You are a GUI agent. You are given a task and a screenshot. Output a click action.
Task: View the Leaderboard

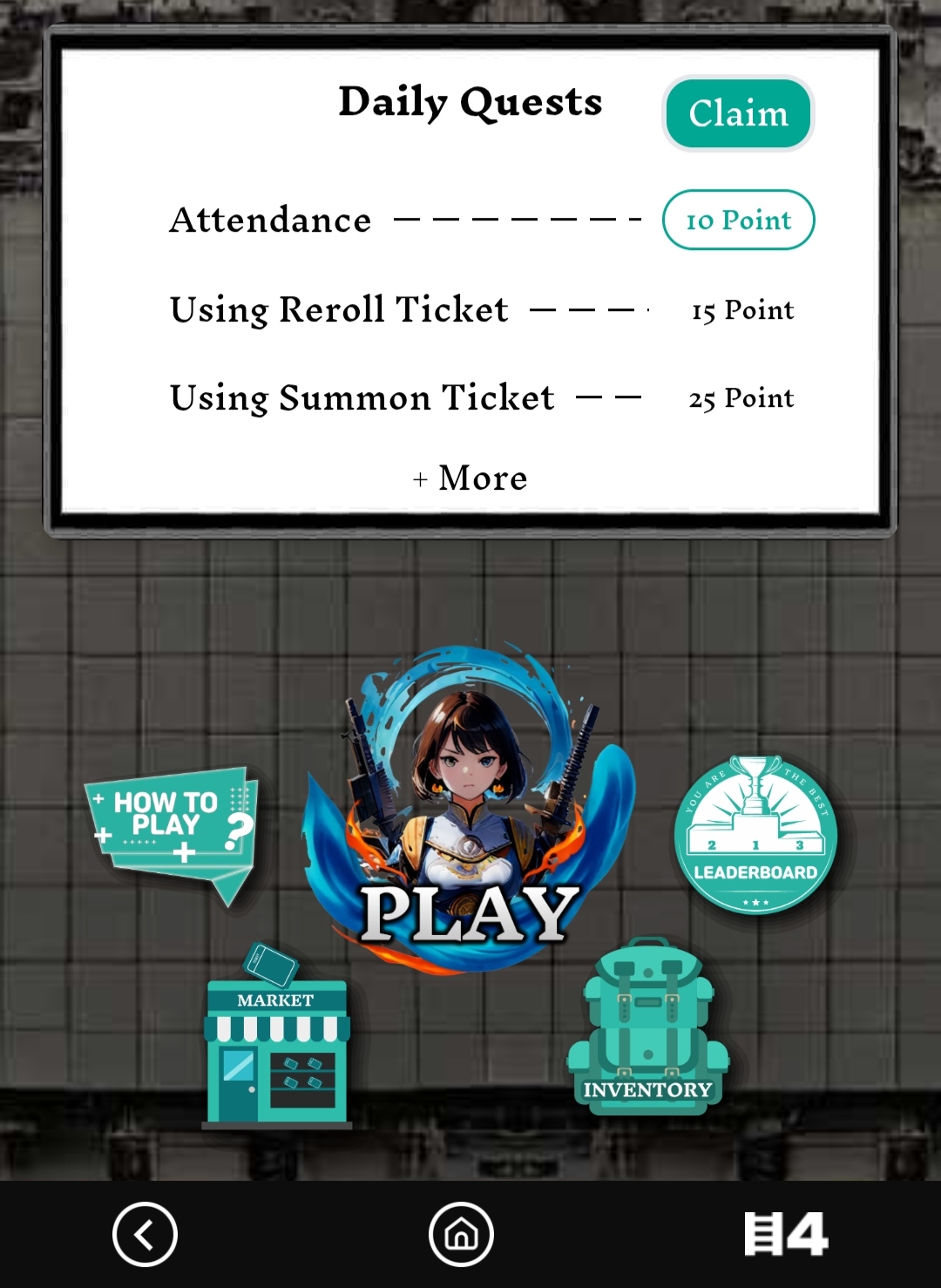tap(755, 835)
